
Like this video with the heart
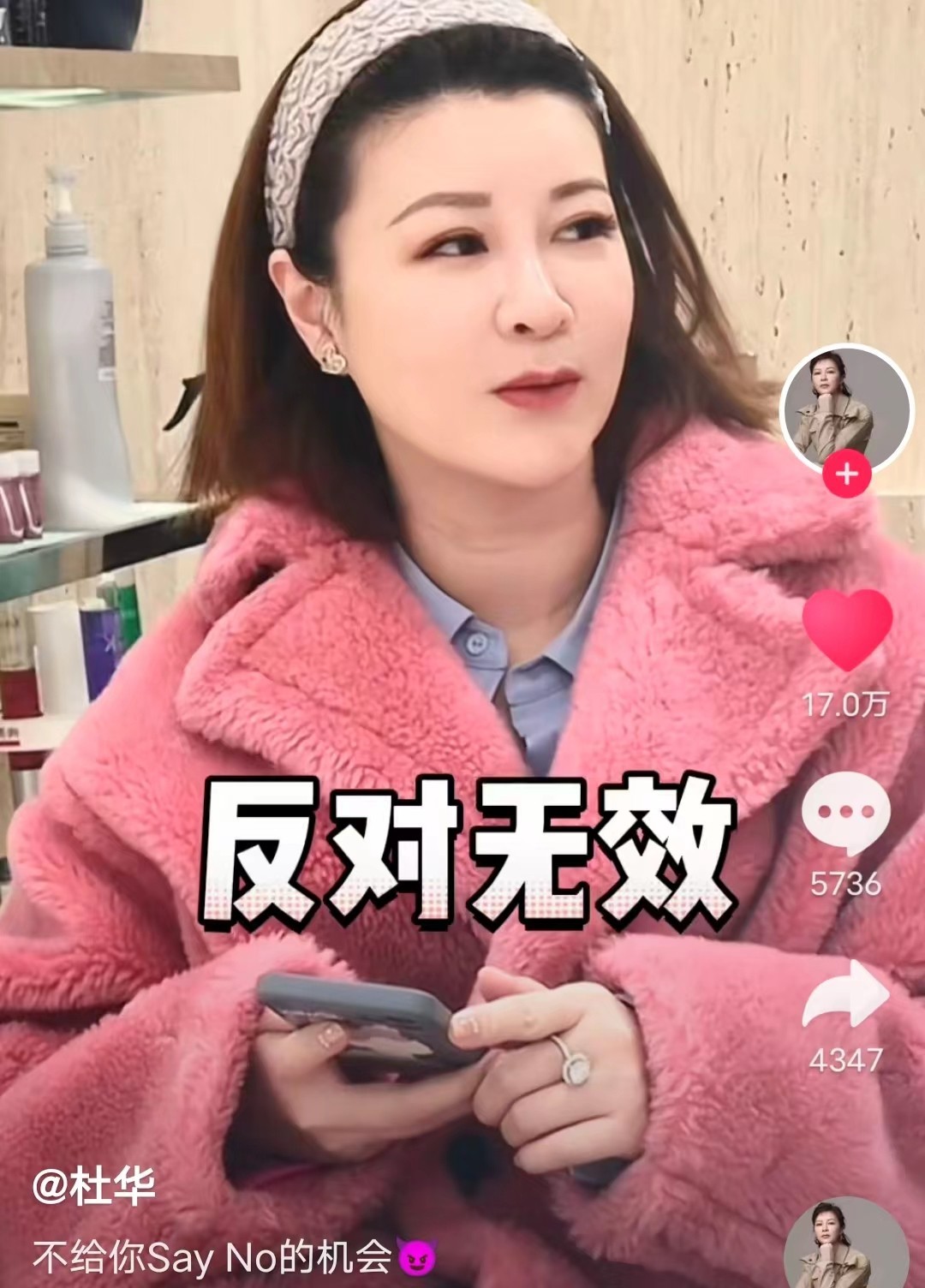[847, 630]
